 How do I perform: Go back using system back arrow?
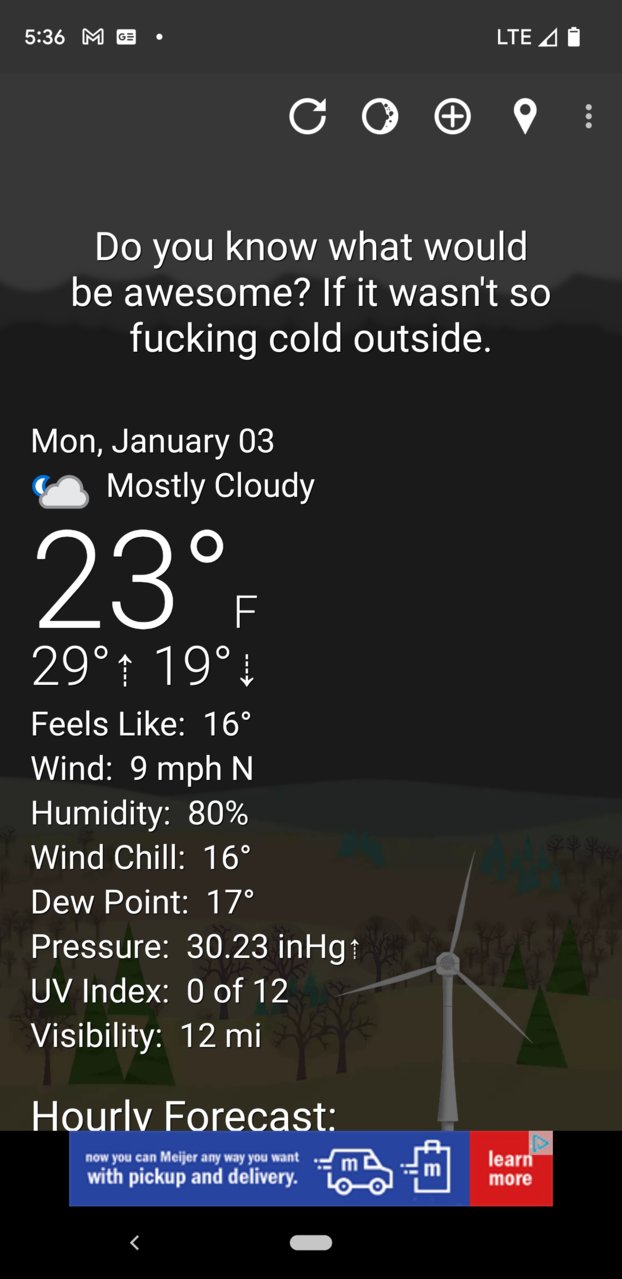click(x=135, y=1243)
